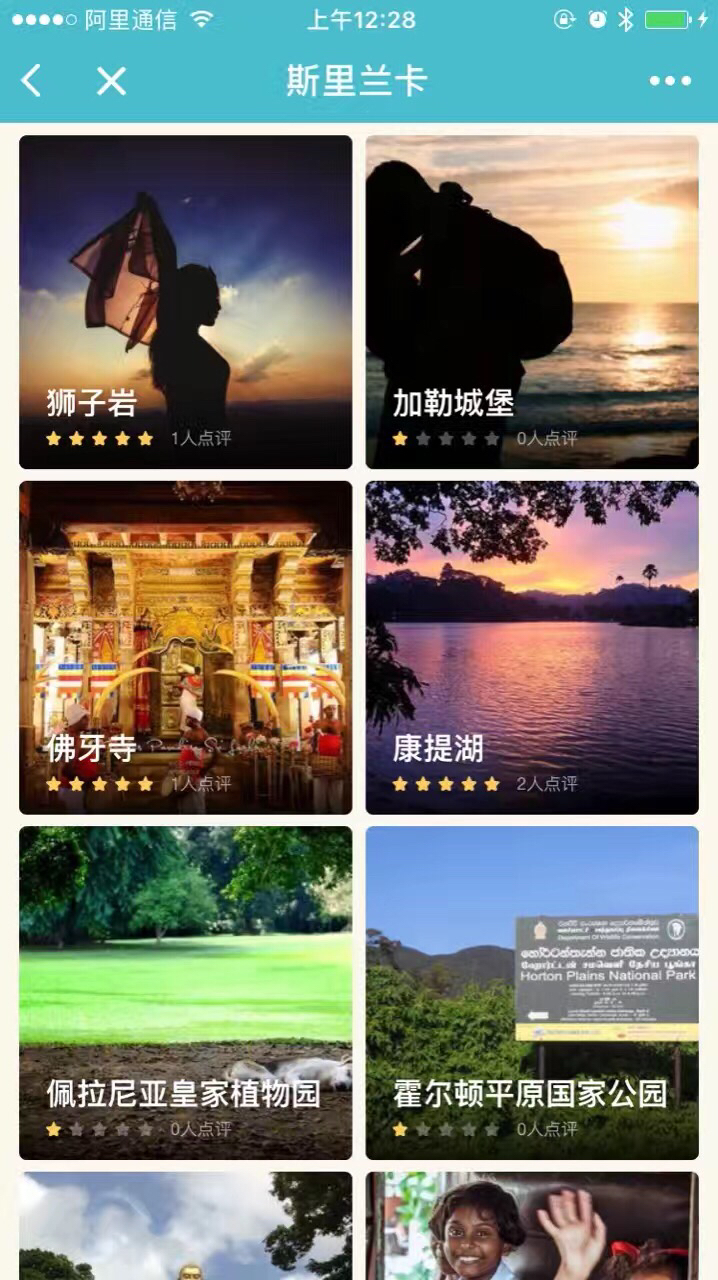This screenshot has height=1280, width=718.
Task: Open the 佩拉尼亚皇家植物园 card
Action: click(x=186, y=992)
